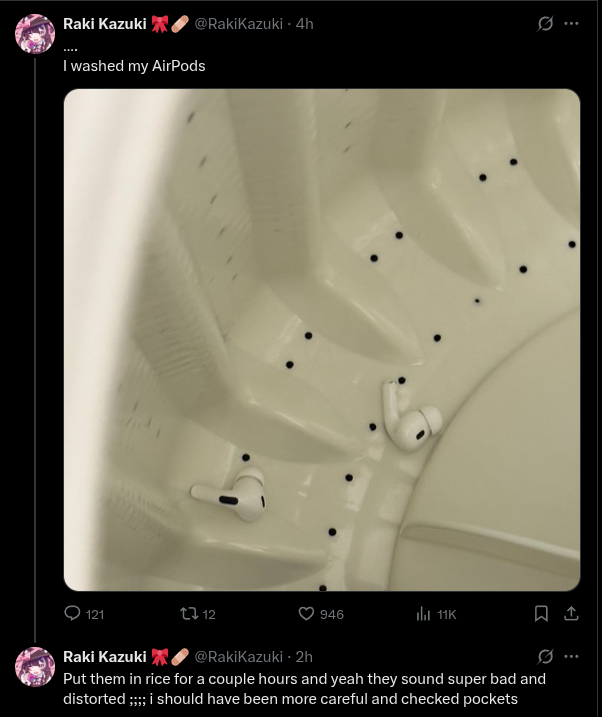Tap the Grok icon on the 2h reply
The image size is (602, 717).
[x=546, y=656]
